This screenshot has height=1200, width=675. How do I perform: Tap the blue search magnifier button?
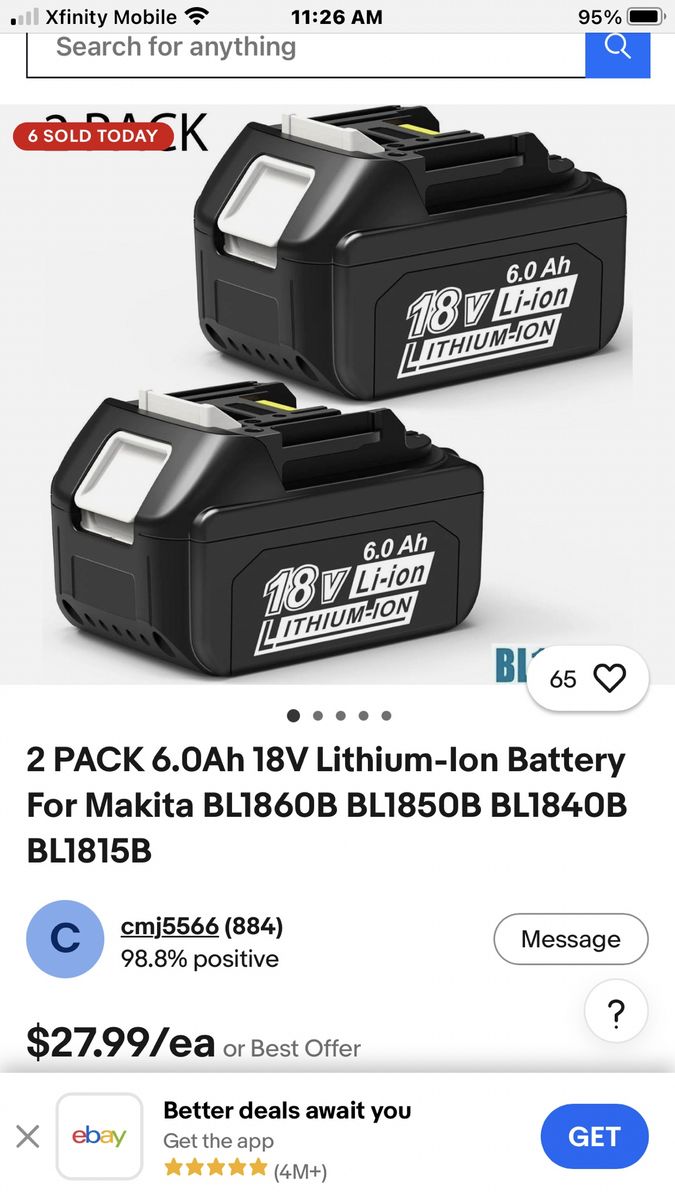pyautogui.click(x=617, y=48)
